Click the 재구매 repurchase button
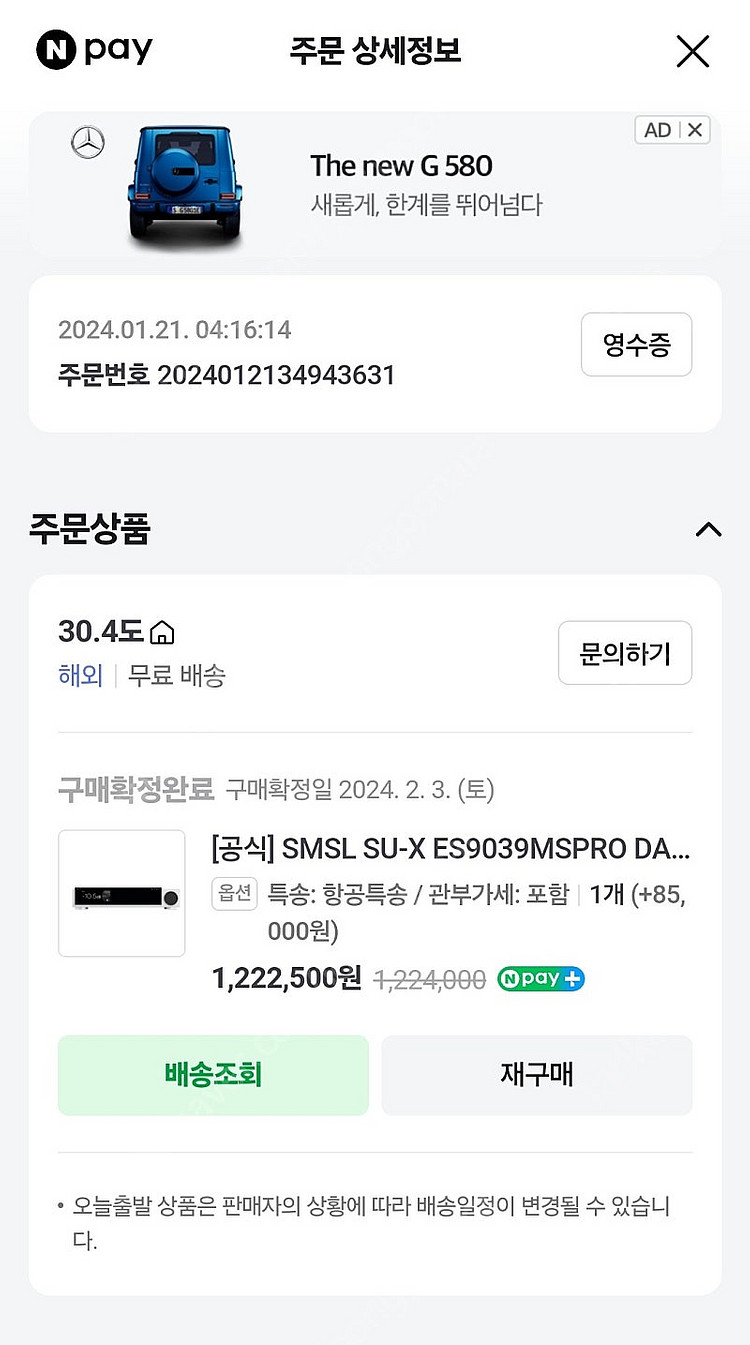 tap(537, 1075)
